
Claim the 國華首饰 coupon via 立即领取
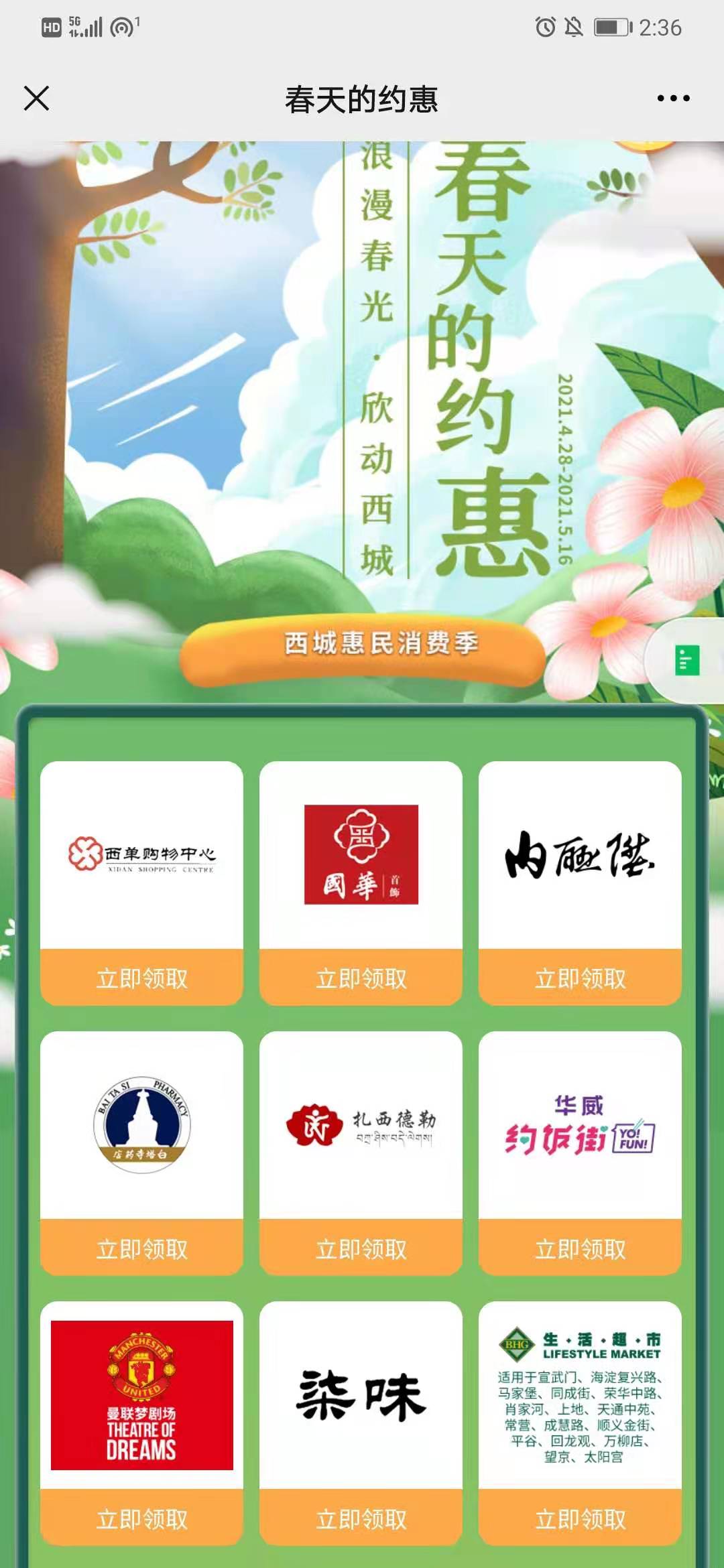pyautogui.click(x=361, y=978)
